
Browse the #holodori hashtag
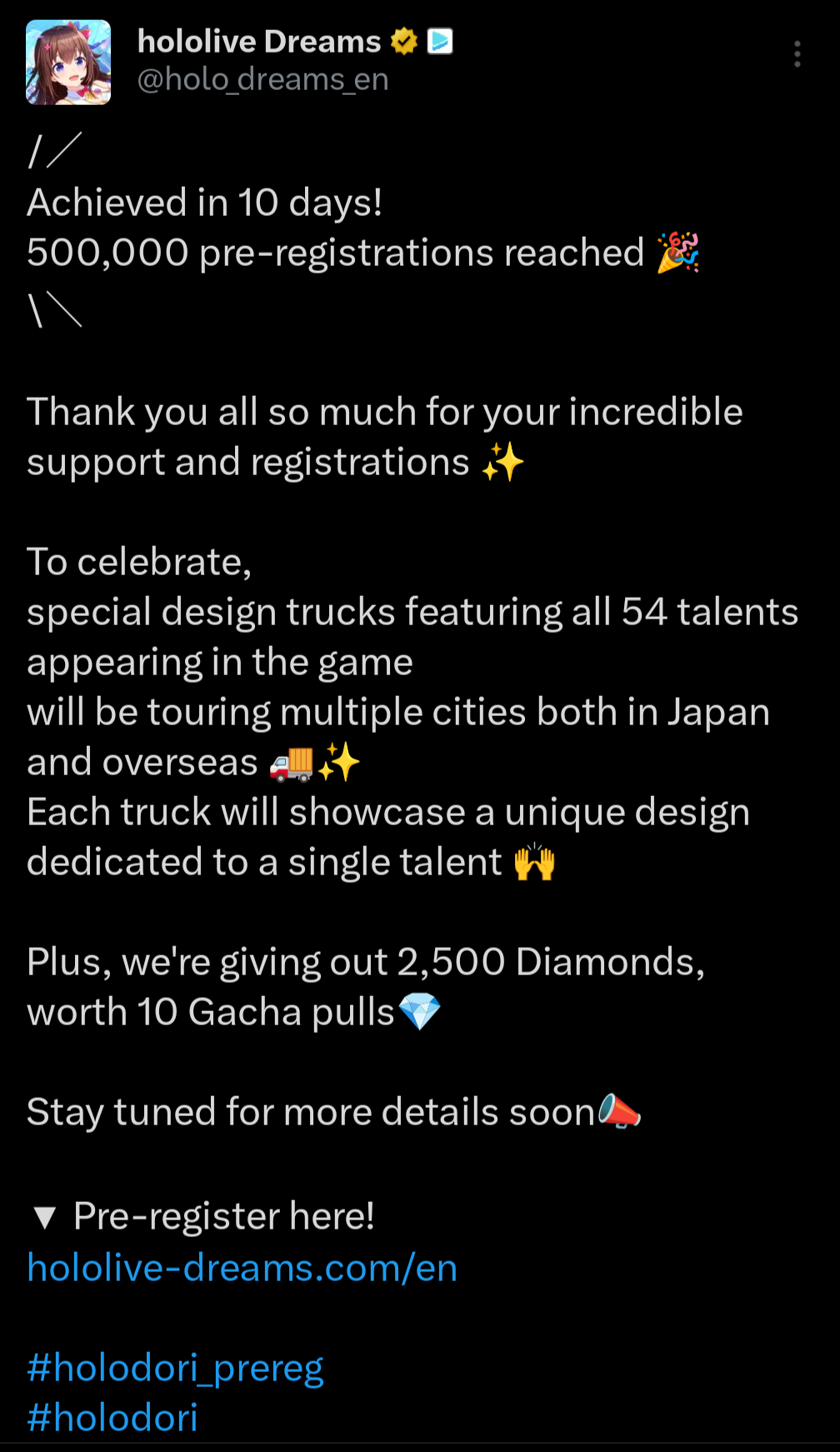(x=112, y=1418)
